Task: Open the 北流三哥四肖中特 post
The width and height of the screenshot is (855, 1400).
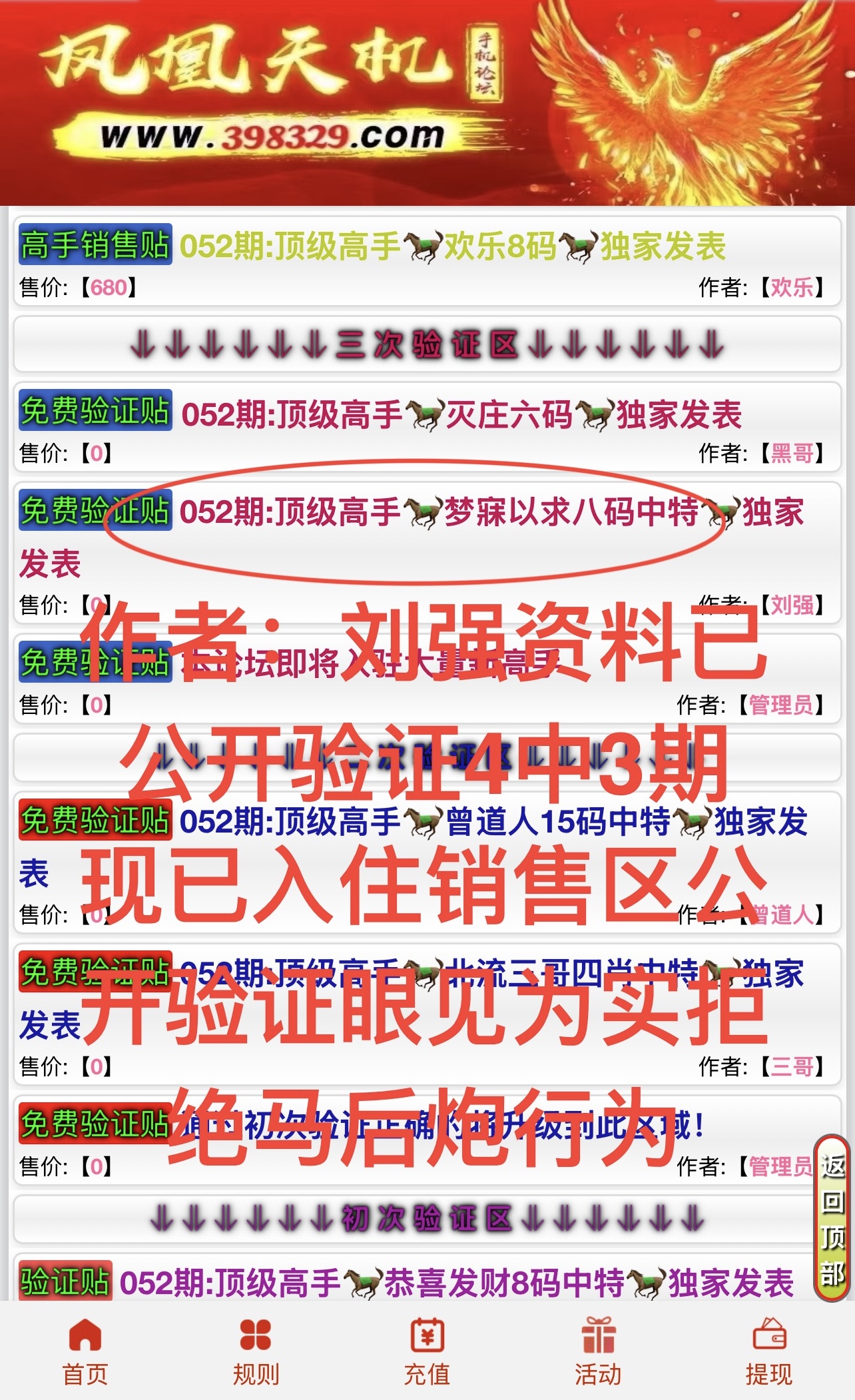Action: coord(491,974)
